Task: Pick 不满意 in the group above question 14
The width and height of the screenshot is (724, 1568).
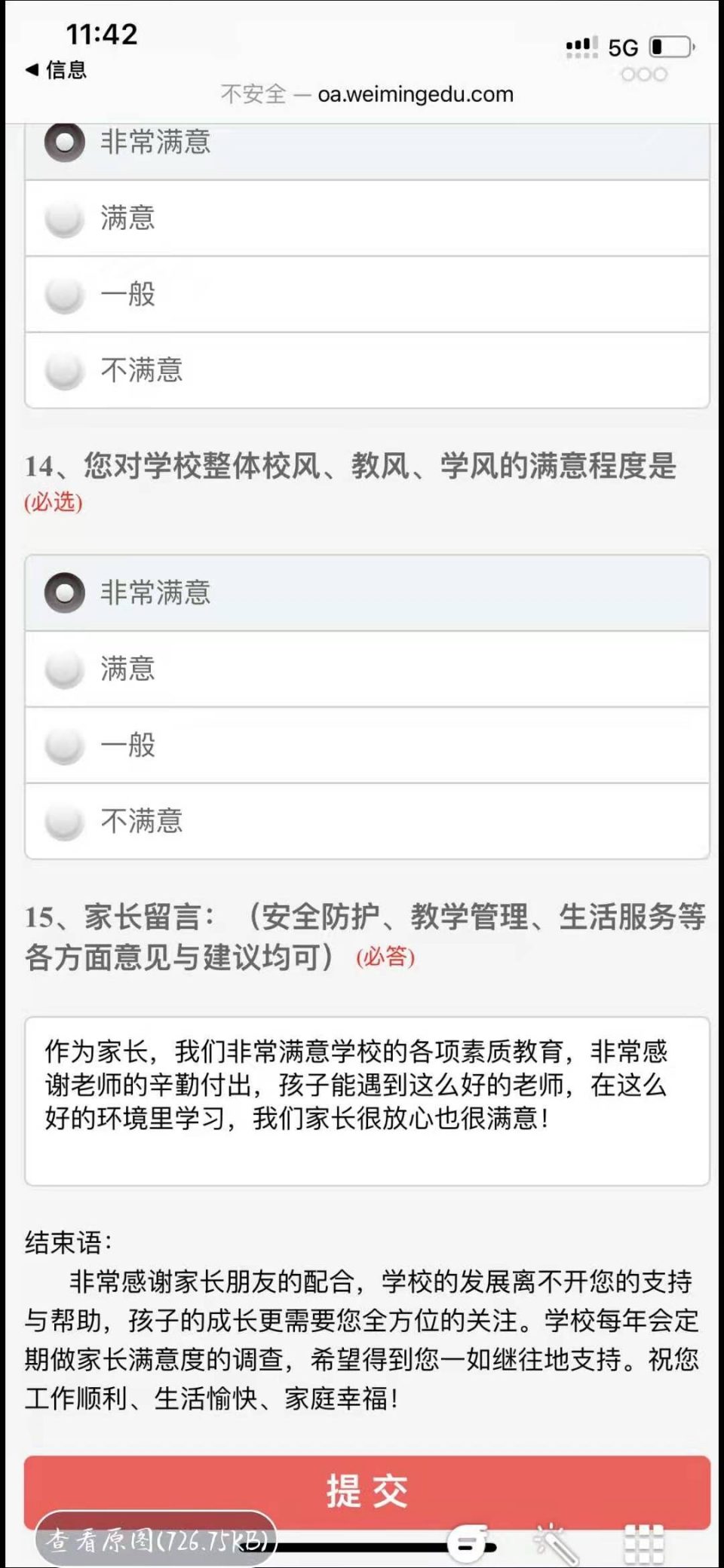Action: 367,370
